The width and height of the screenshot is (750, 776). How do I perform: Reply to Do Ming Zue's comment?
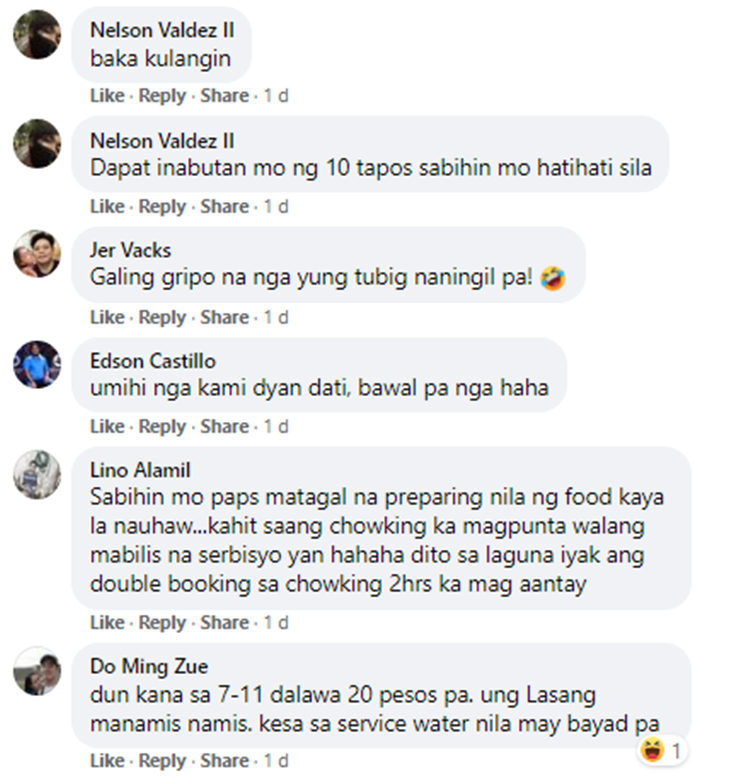162,762
